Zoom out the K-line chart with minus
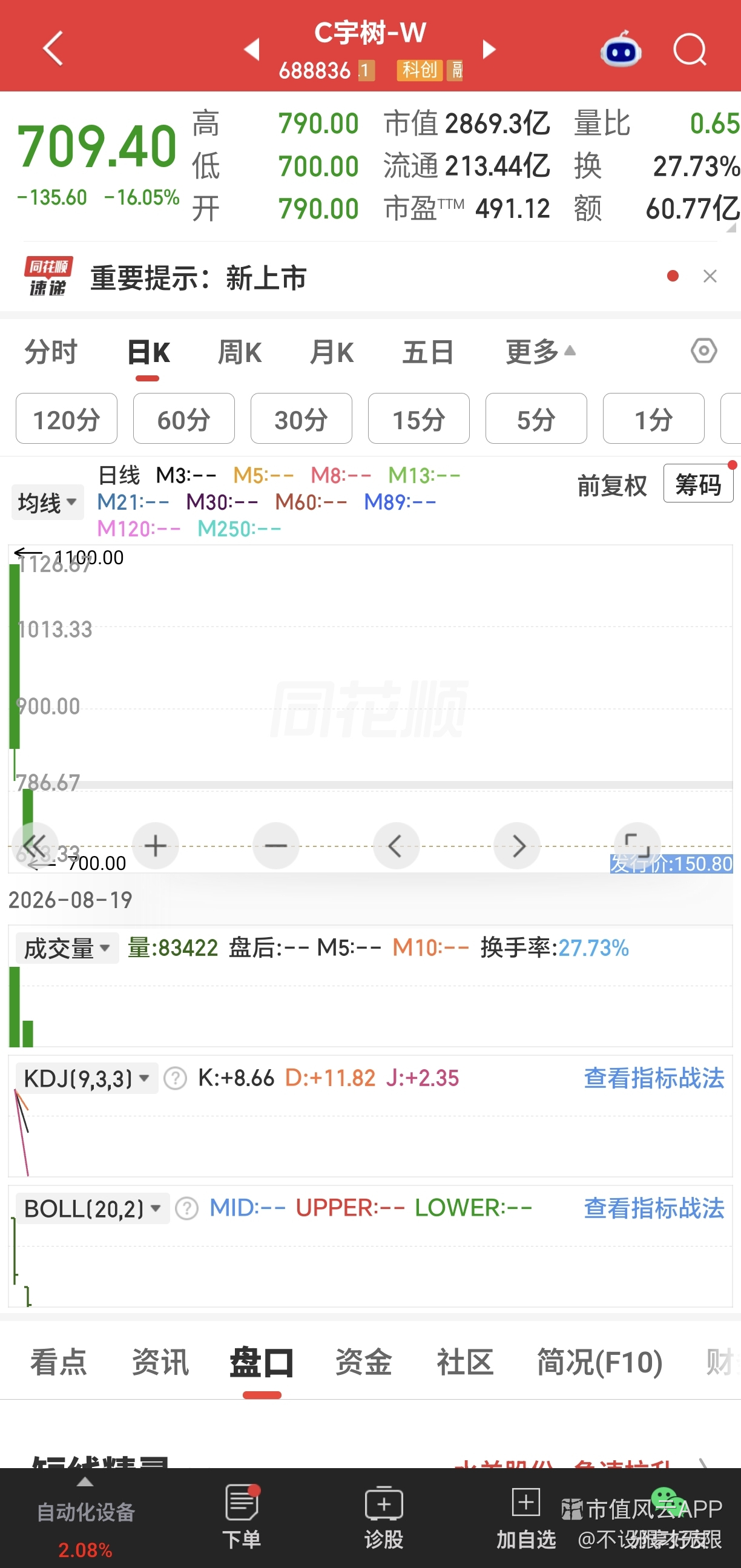741x1568 pixels. (276, 846)
